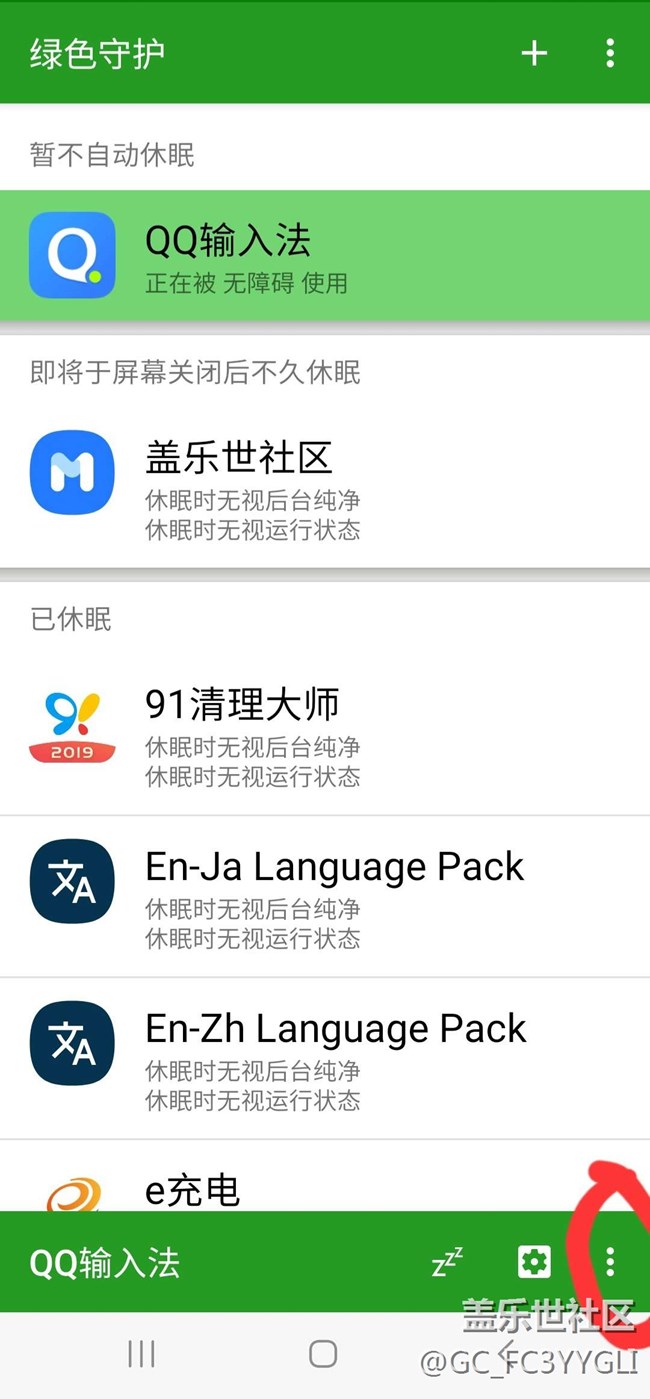Tap the En-Ja Language Pack row
Image resolution: width=650 pixels, height=1399 pixels.
point(325,896)
